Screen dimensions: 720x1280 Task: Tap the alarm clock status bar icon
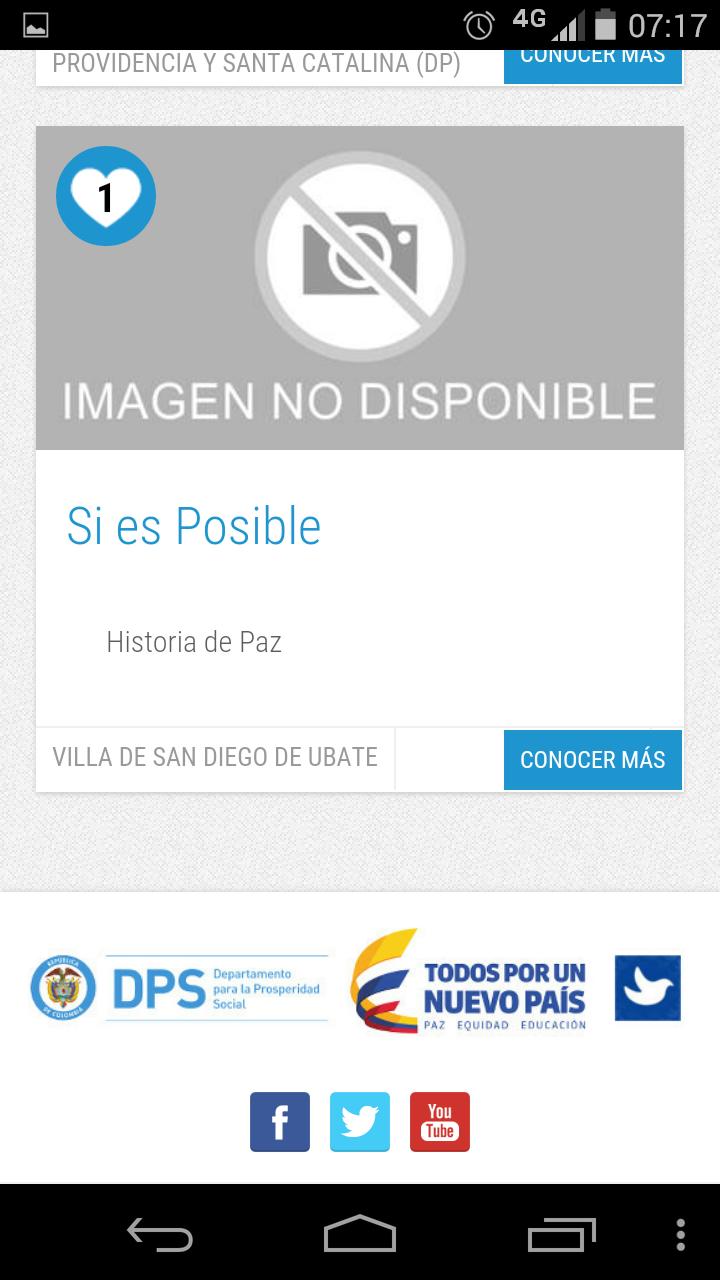tap(481, 22)
